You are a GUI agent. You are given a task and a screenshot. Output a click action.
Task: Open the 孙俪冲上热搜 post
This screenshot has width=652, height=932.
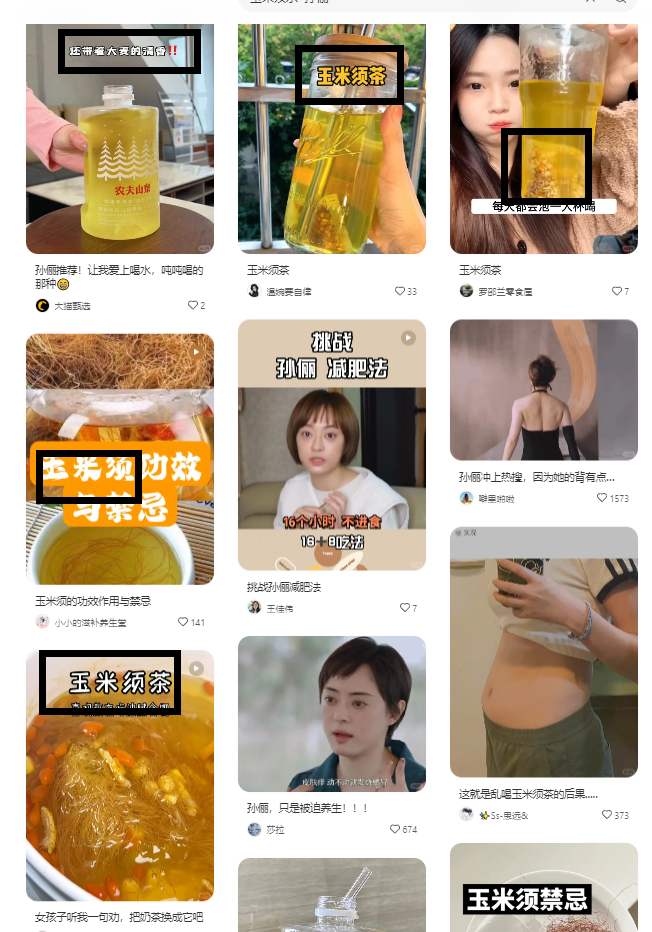543,390
